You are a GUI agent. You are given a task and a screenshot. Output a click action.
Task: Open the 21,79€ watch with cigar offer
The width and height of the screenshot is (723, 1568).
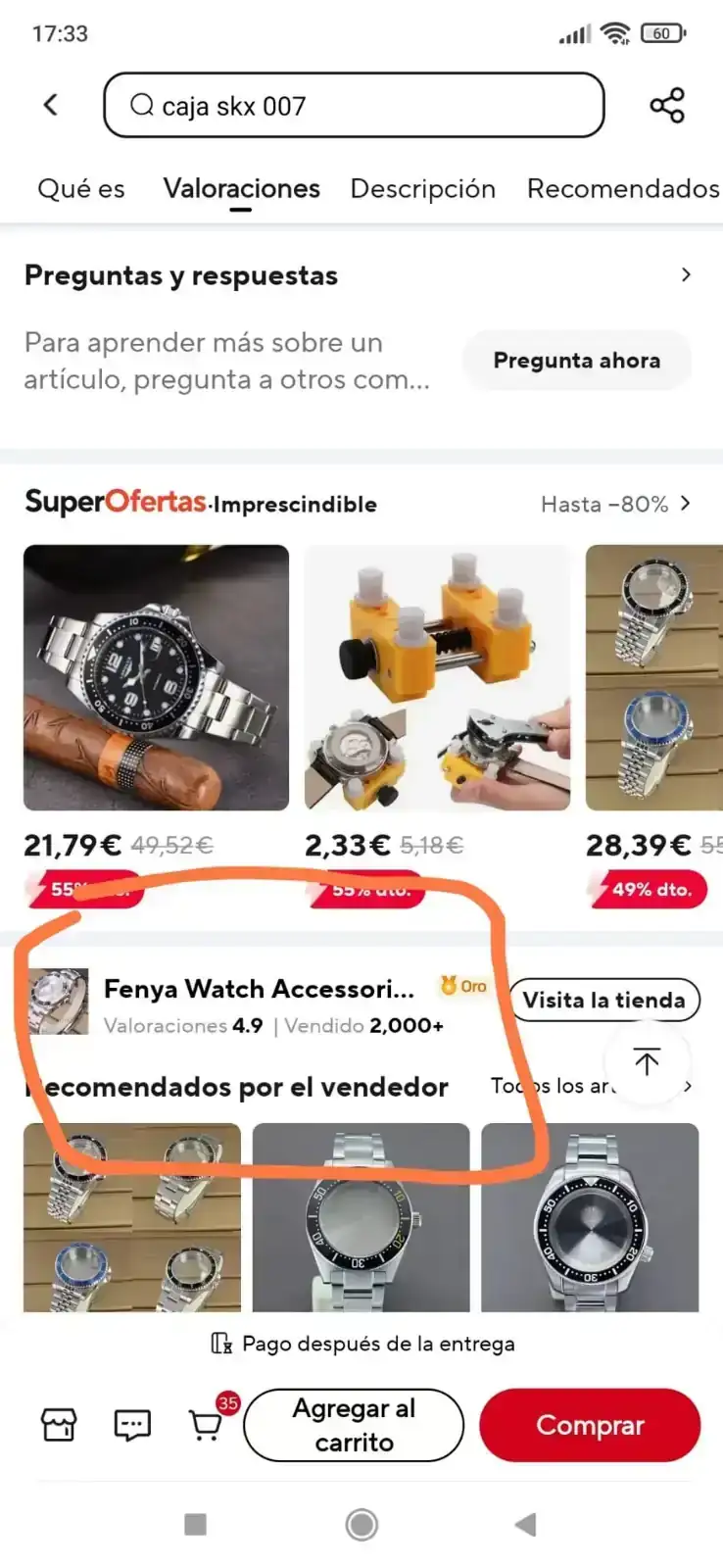156,678
